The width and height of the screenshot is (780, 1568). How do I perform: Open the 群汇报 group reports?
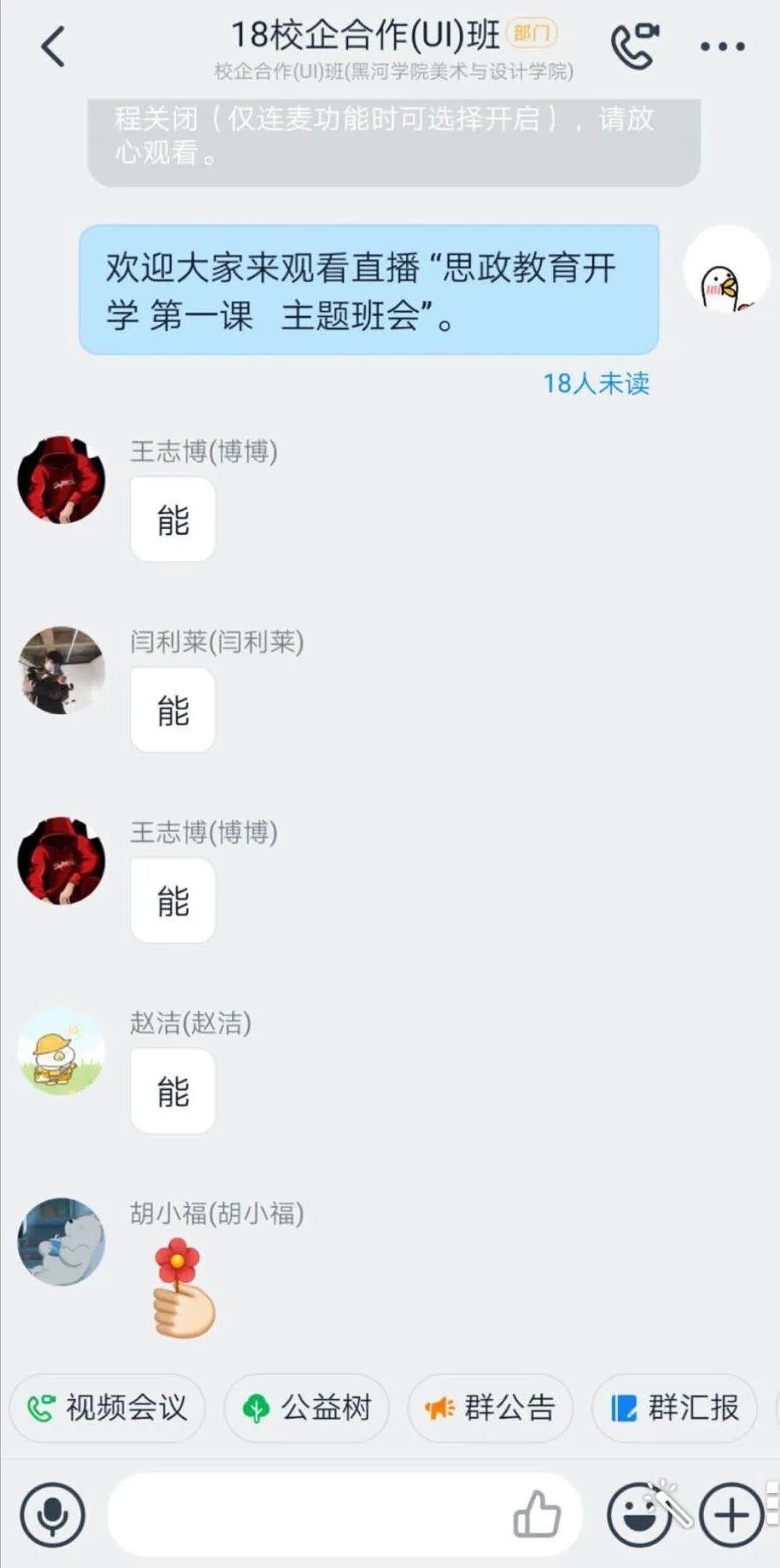(x=674, y=1408)
